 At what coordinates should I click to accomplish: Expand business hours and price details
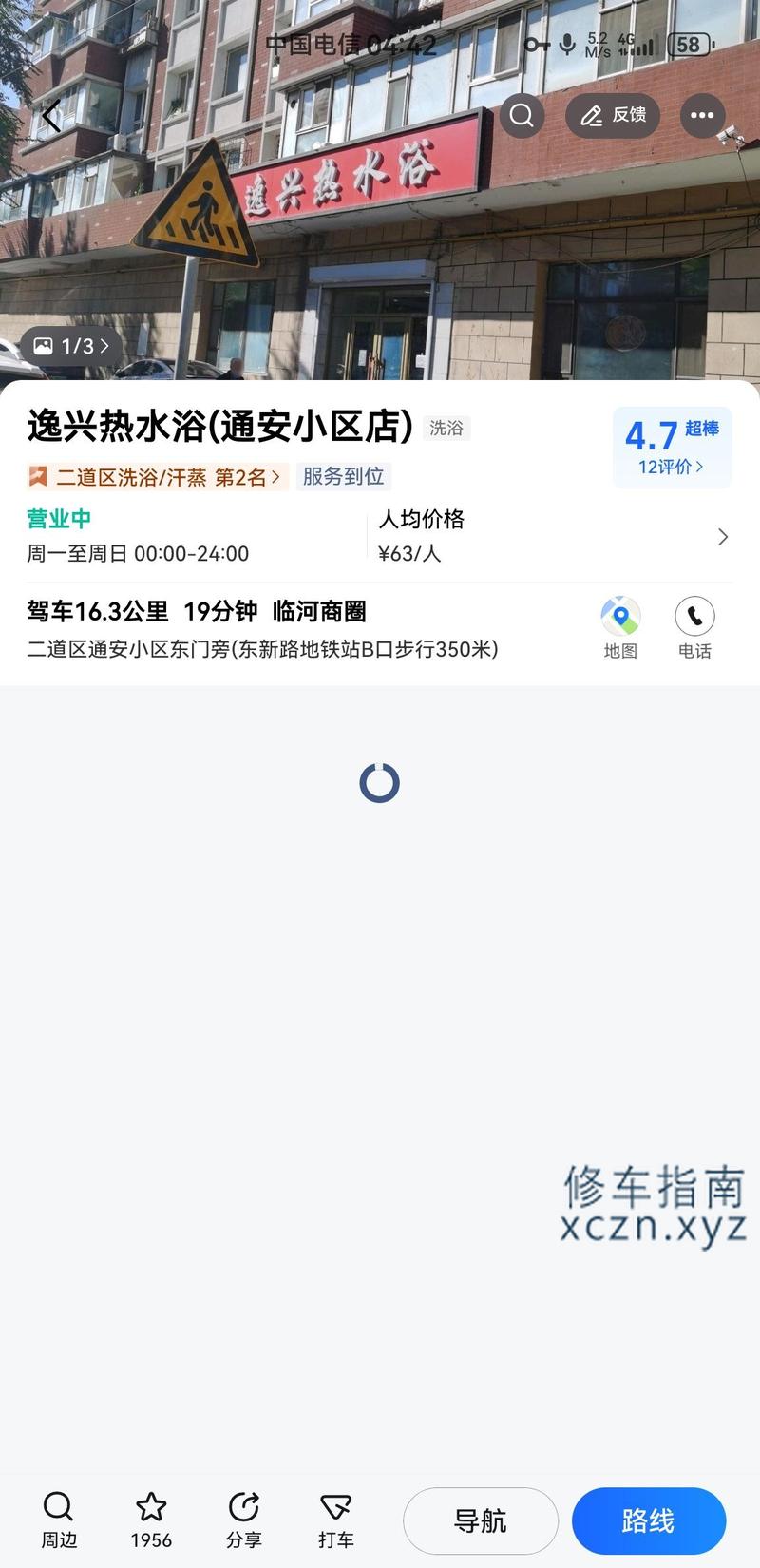click(x=722, y=537)
